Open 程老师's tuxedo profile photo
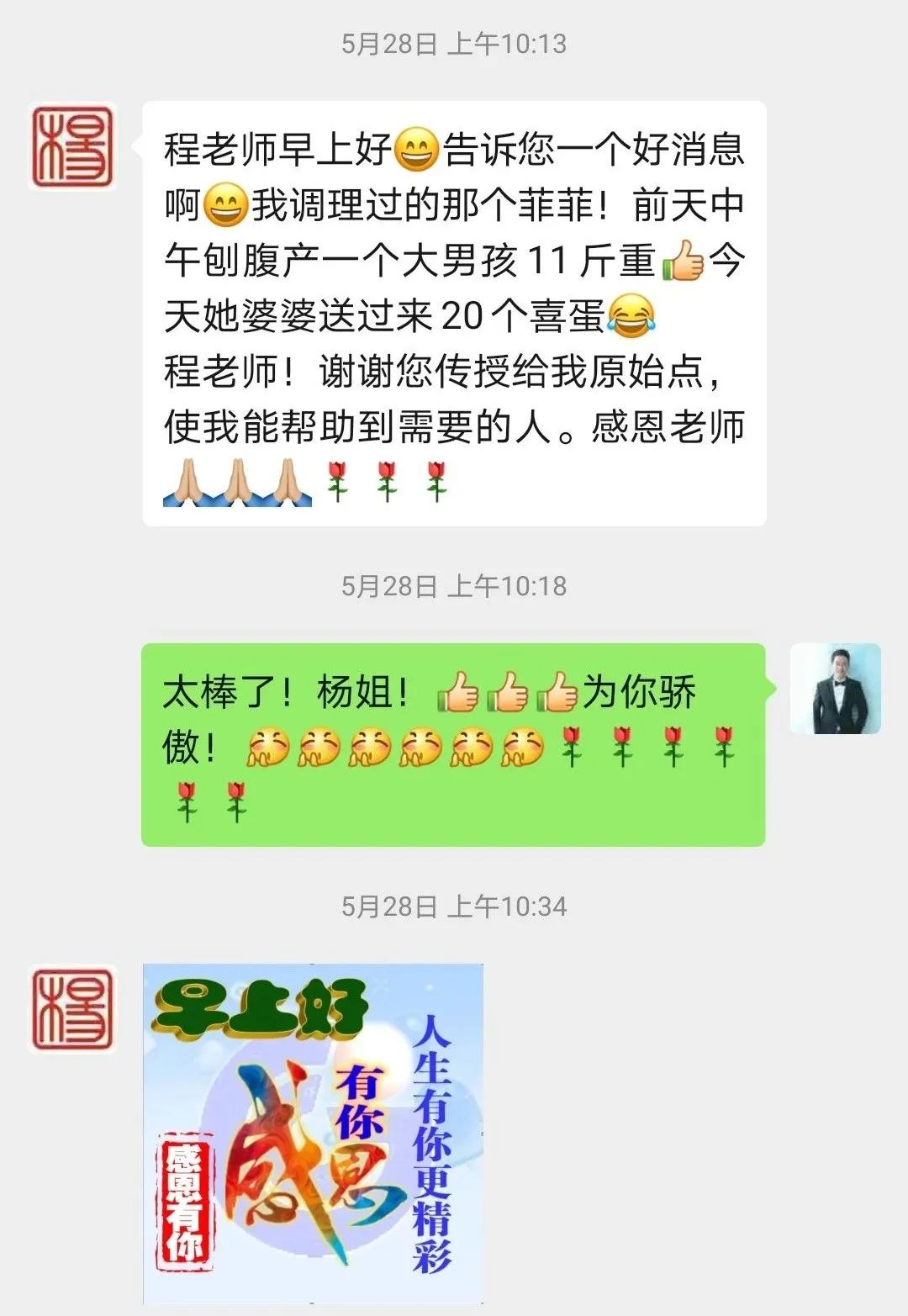This screenshot has height=1316, width=908. point(837,690)
